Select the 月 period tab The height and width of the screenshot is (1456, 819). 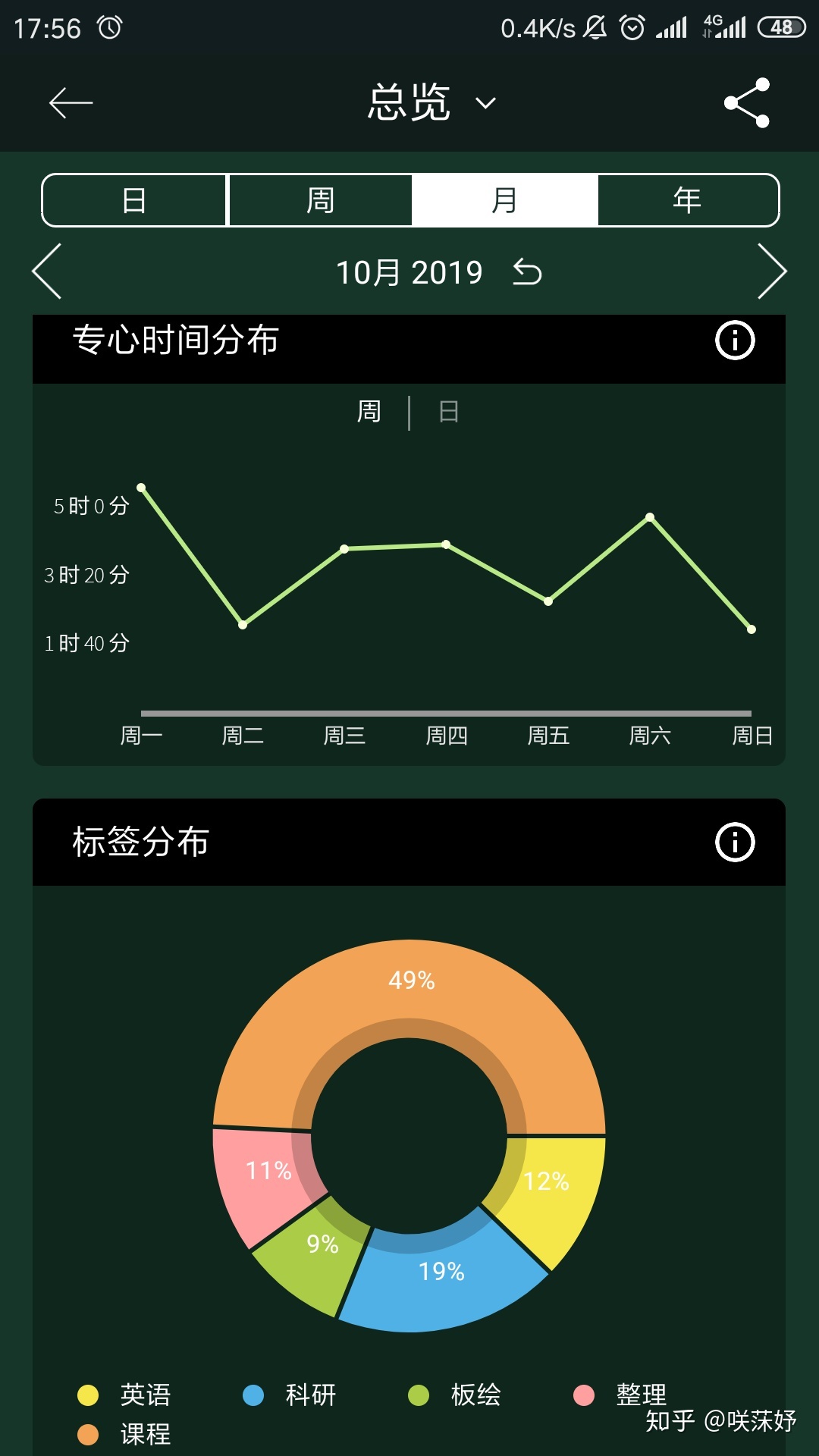pyautogui.click(x=504, y=200)
